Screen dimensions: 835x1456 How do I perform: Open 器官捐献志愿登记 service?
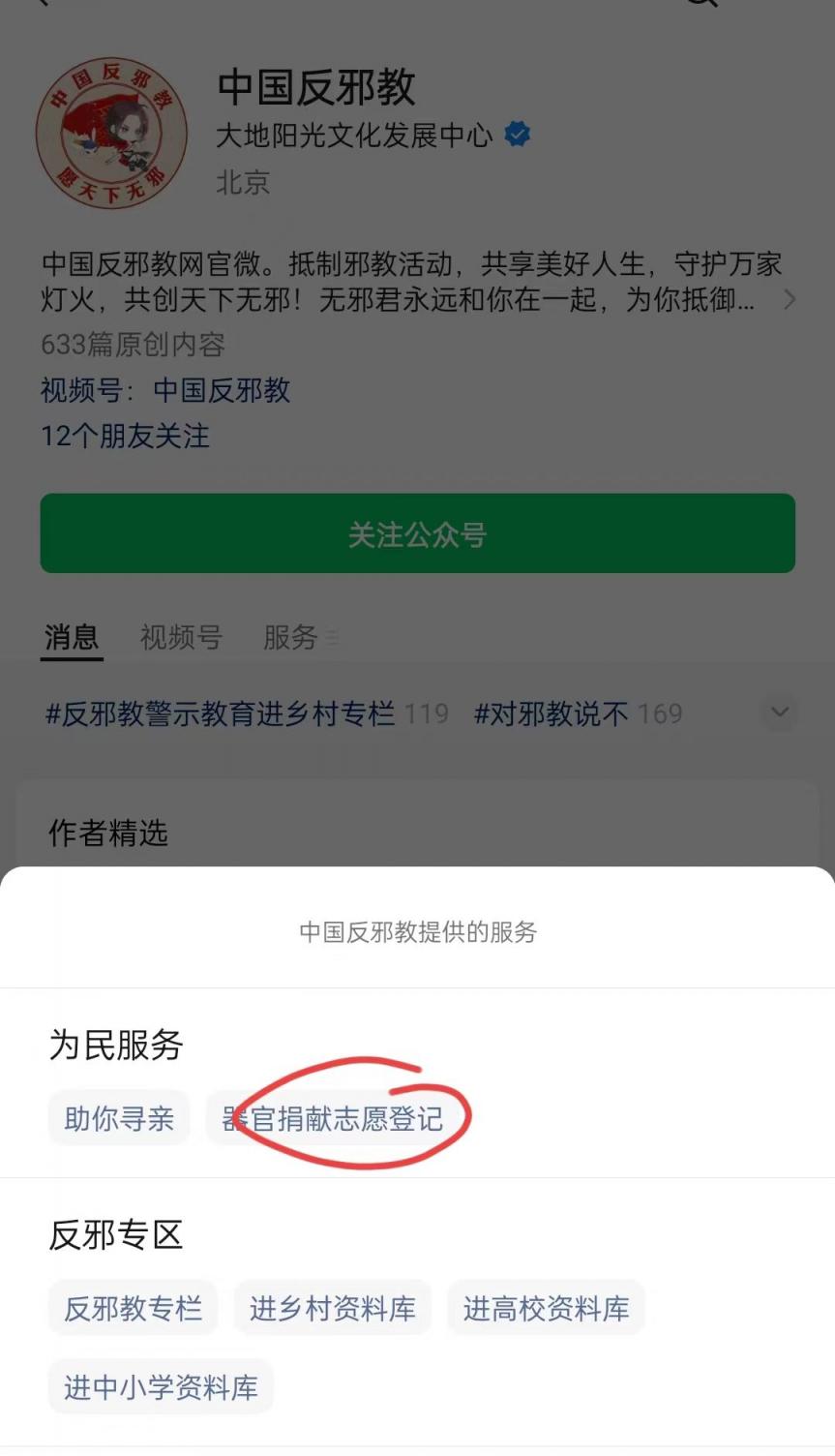[332, 1119]
